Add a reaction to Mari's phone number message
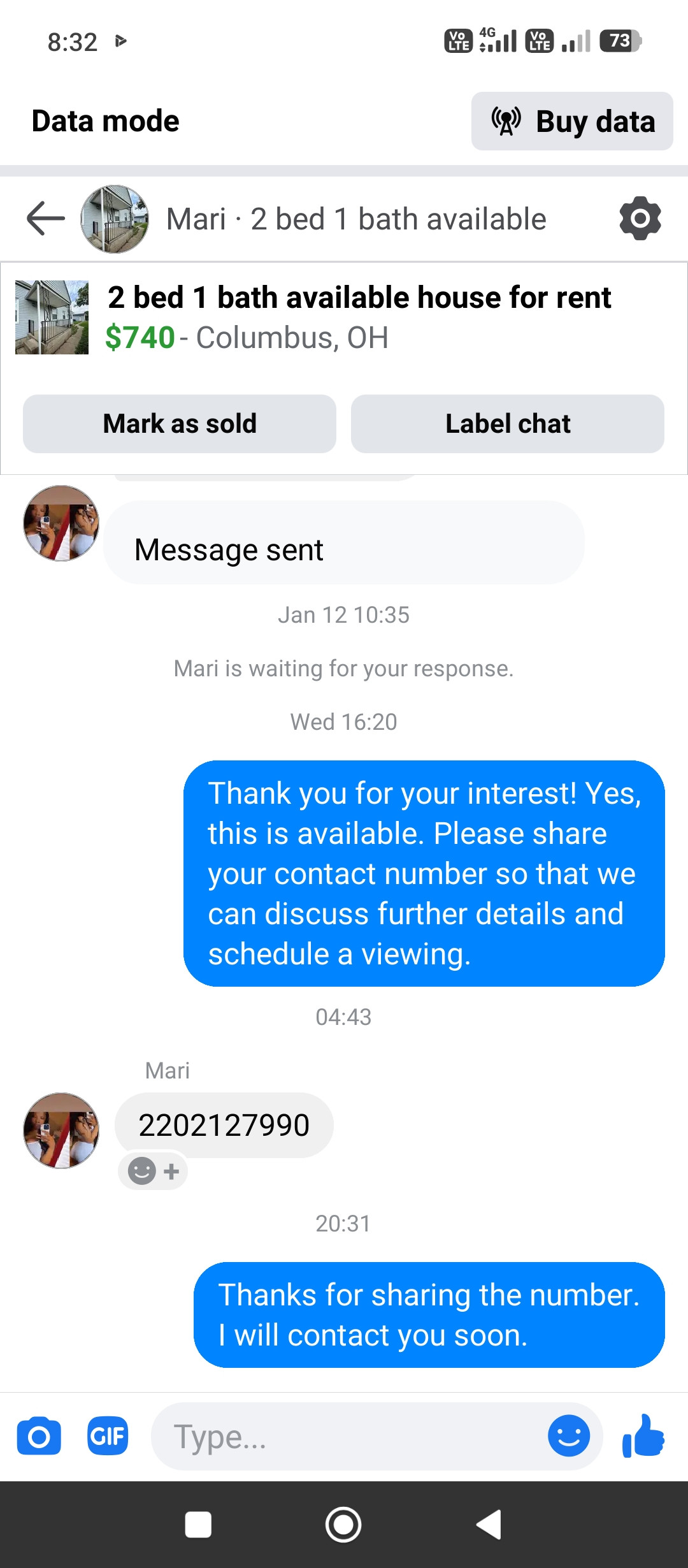The image size is (688, 1568). tap(153, 1171)
